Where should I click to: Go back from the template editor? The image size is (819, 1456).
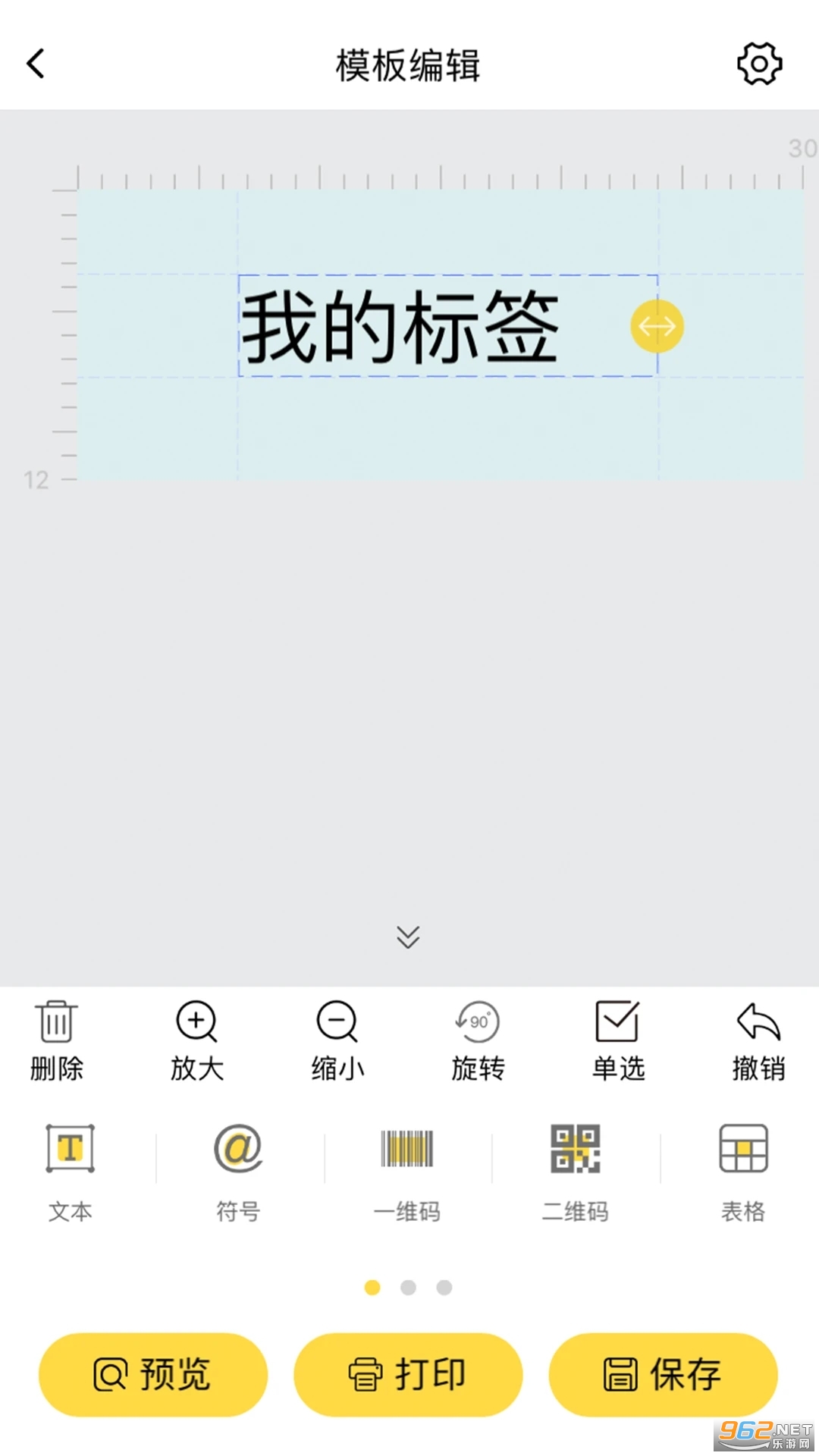[36, 64]
